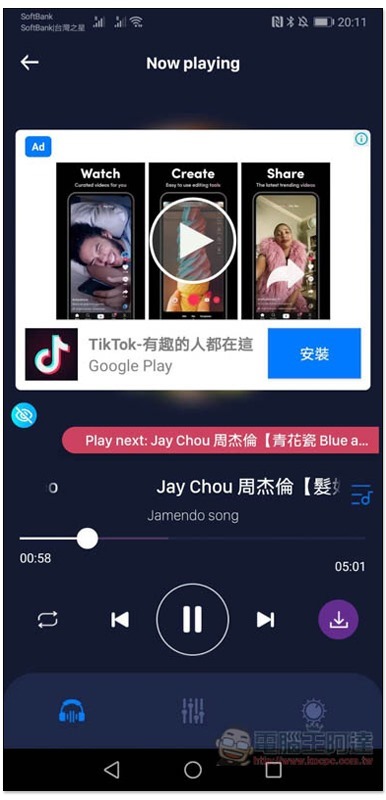Toggle repeat mode
The height and width of the screenshot is (800, 386).
coord(47,620)
